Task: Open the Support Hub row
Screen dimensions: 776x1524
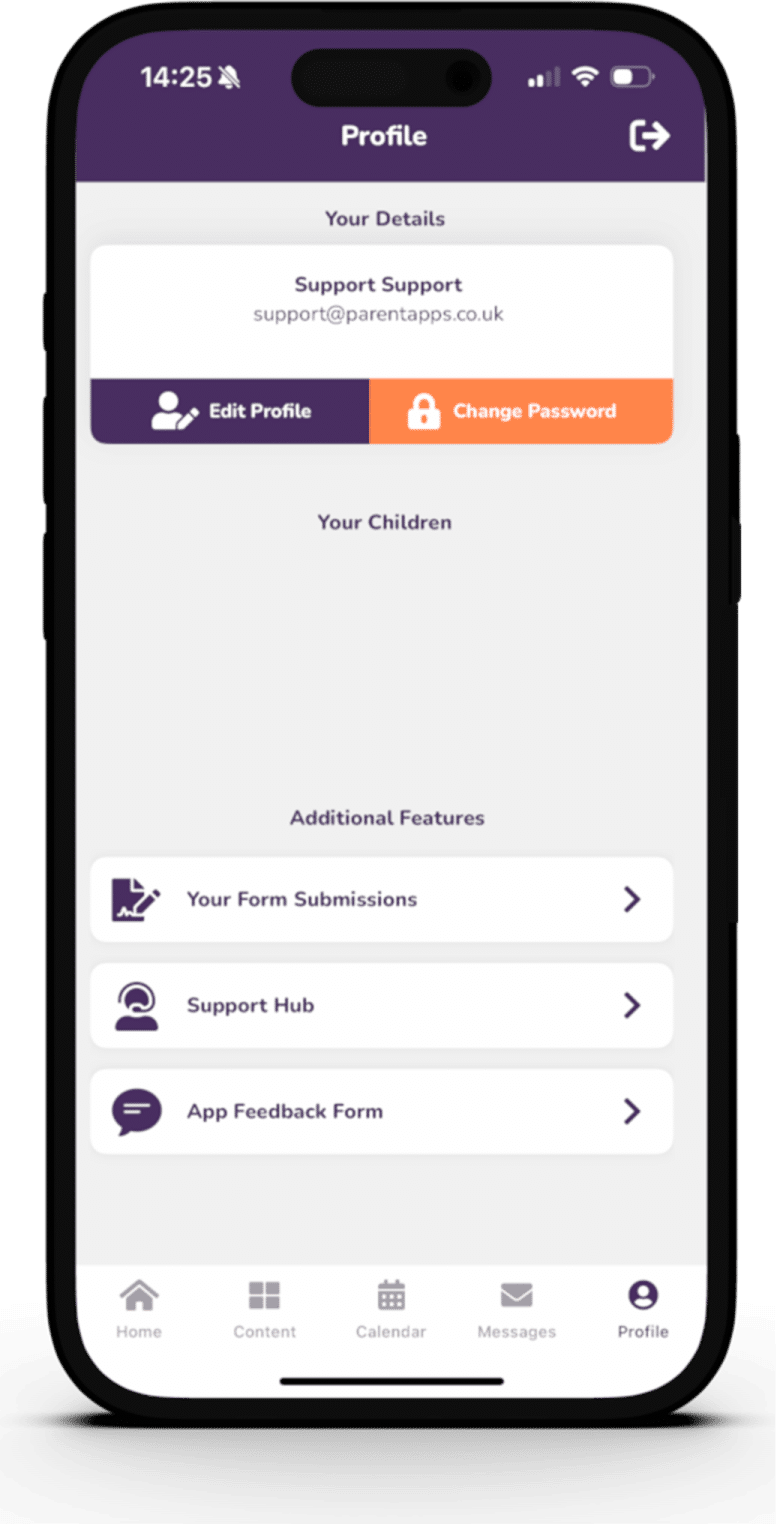Action: coord(381,1005)
